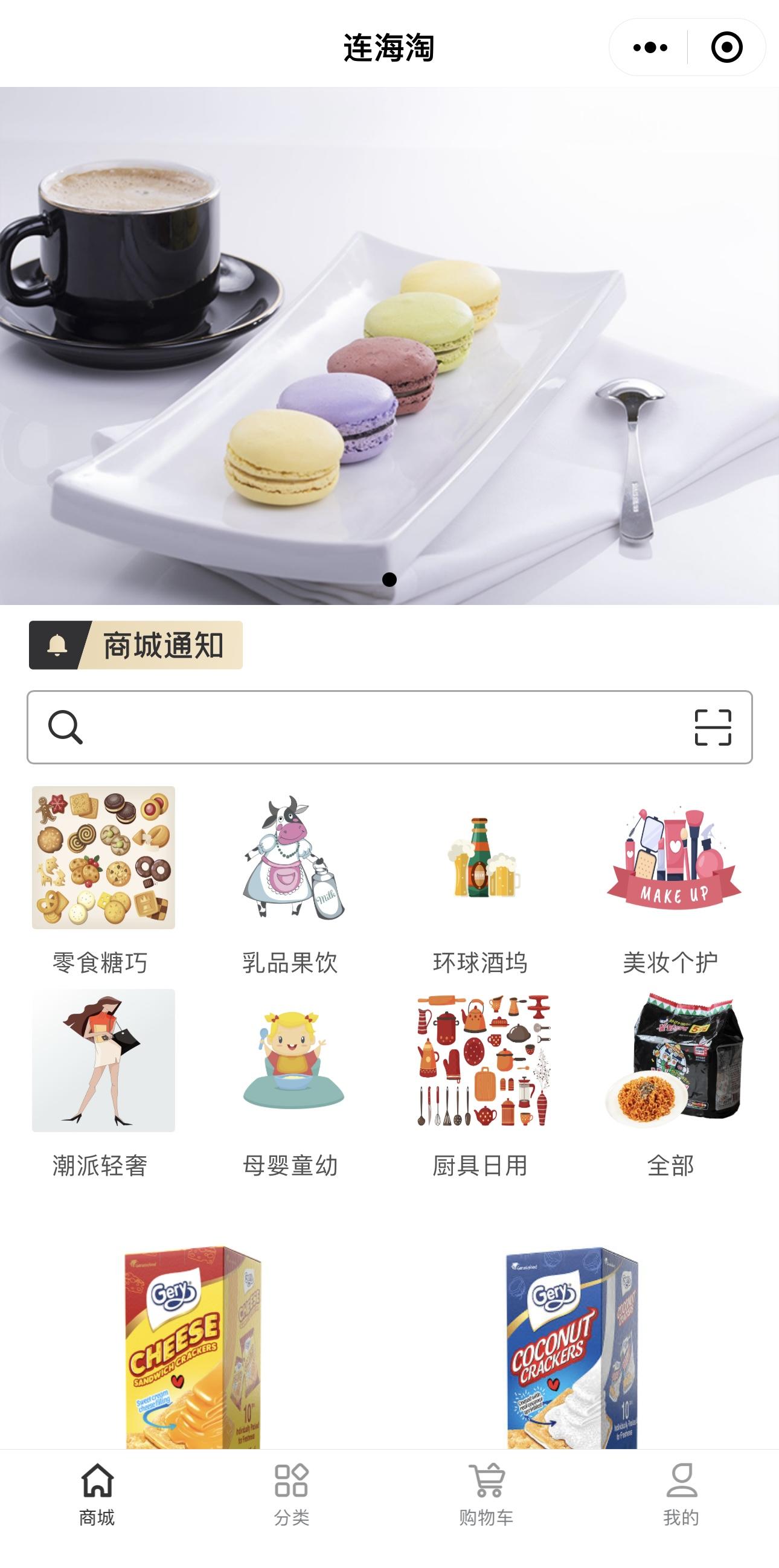Open the Gery Cheese crackers product

[193, 1346]
